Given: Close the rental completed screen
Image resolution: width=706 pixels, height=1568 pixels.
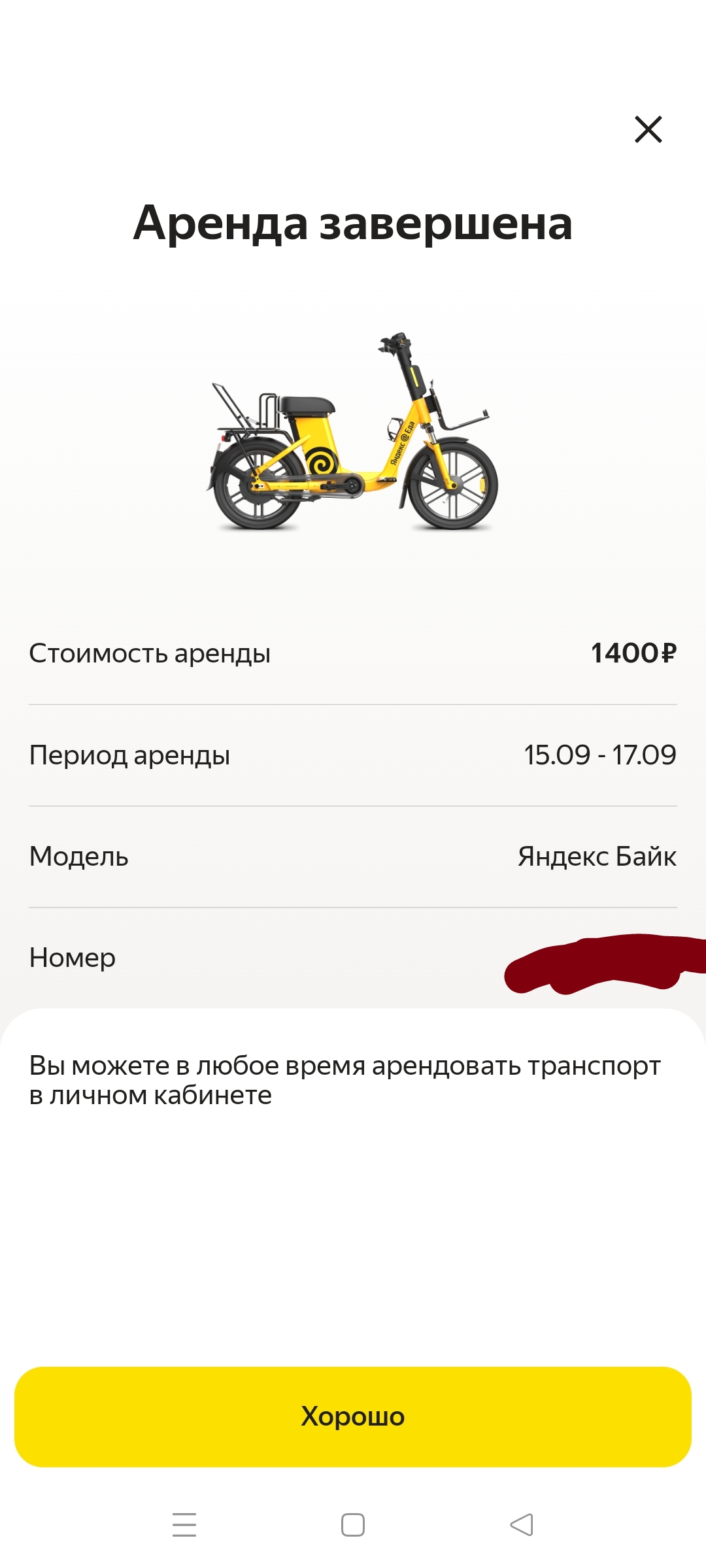Looking at the screenshot, I should (648, 129).
